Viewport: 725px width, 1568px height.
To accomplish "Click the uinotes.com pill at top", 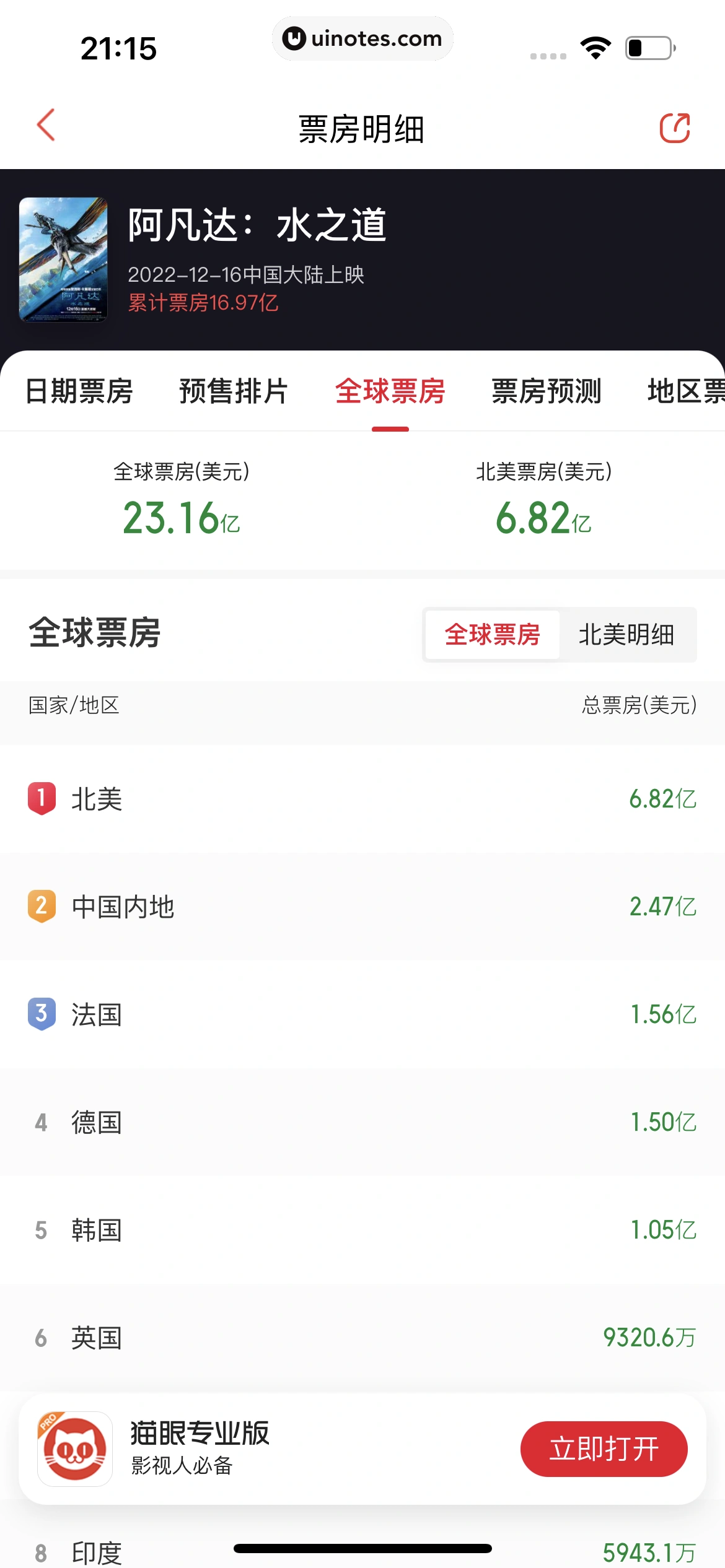I will [x=362, y=38].
